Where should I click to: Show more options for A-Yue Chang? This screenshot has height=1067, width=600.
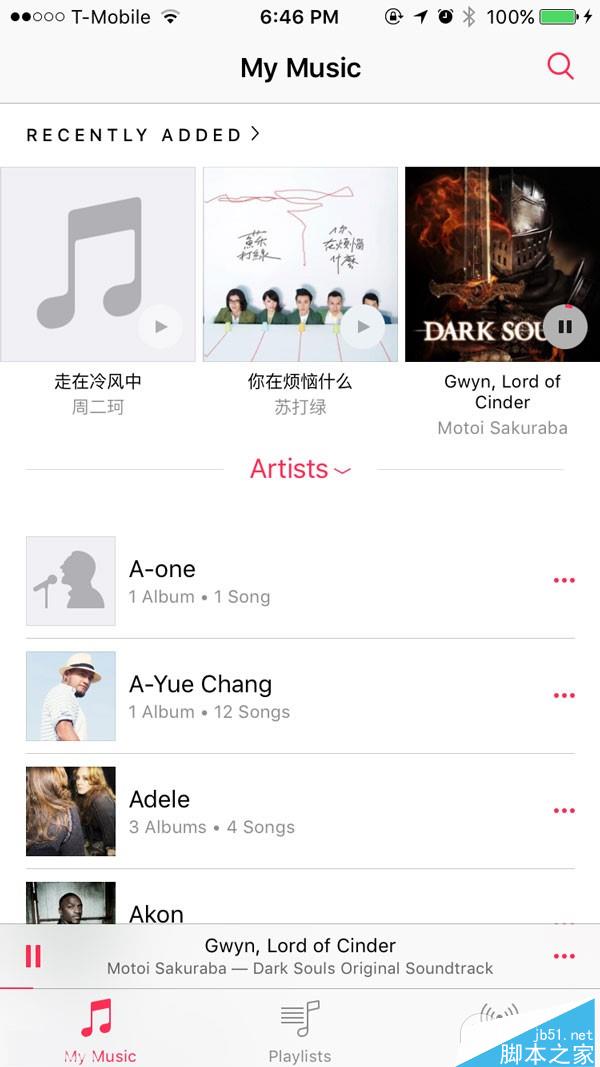(x=564, y=696)
